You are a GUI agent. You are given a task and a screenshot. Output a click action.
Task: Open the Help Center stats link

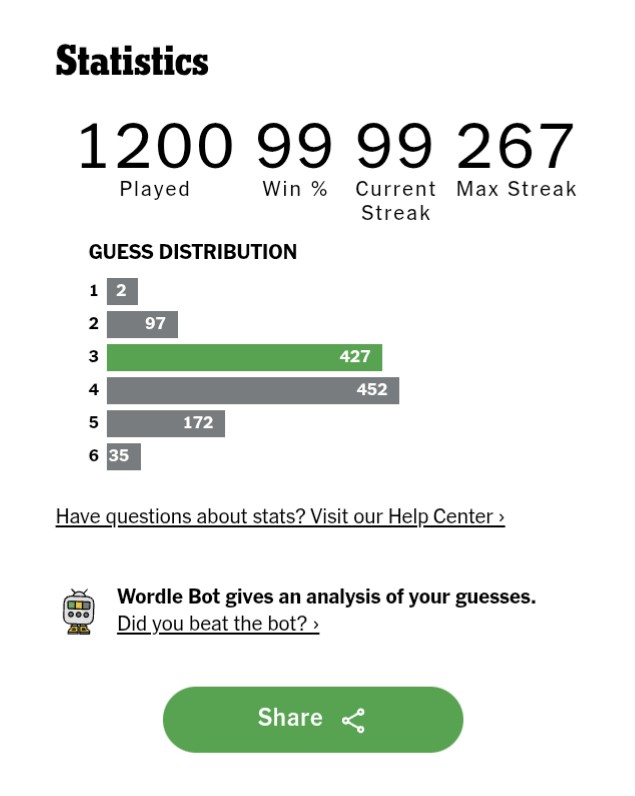(x=280, y=517)
